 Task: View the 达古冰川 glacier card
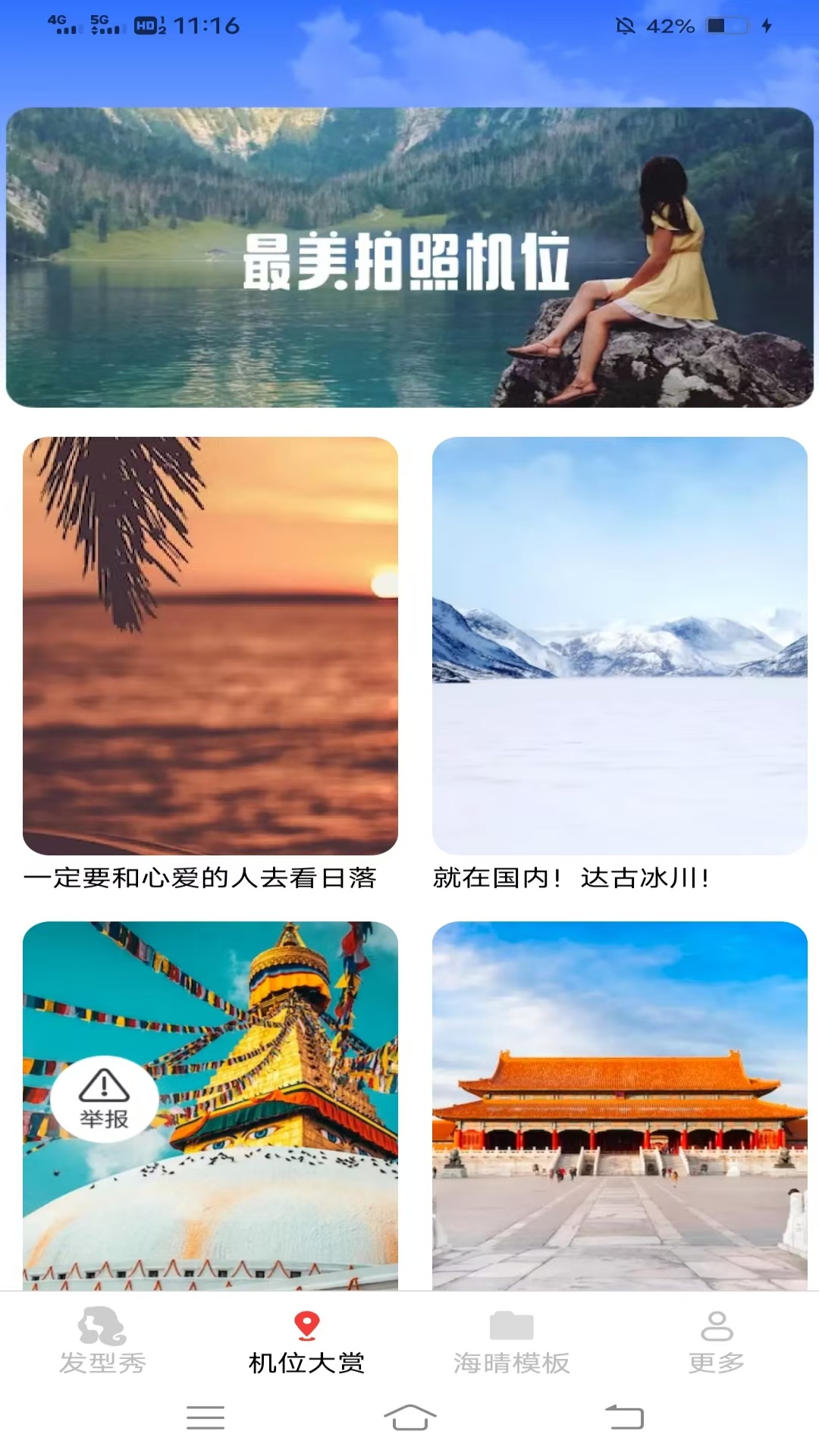(x=620, y=646)
